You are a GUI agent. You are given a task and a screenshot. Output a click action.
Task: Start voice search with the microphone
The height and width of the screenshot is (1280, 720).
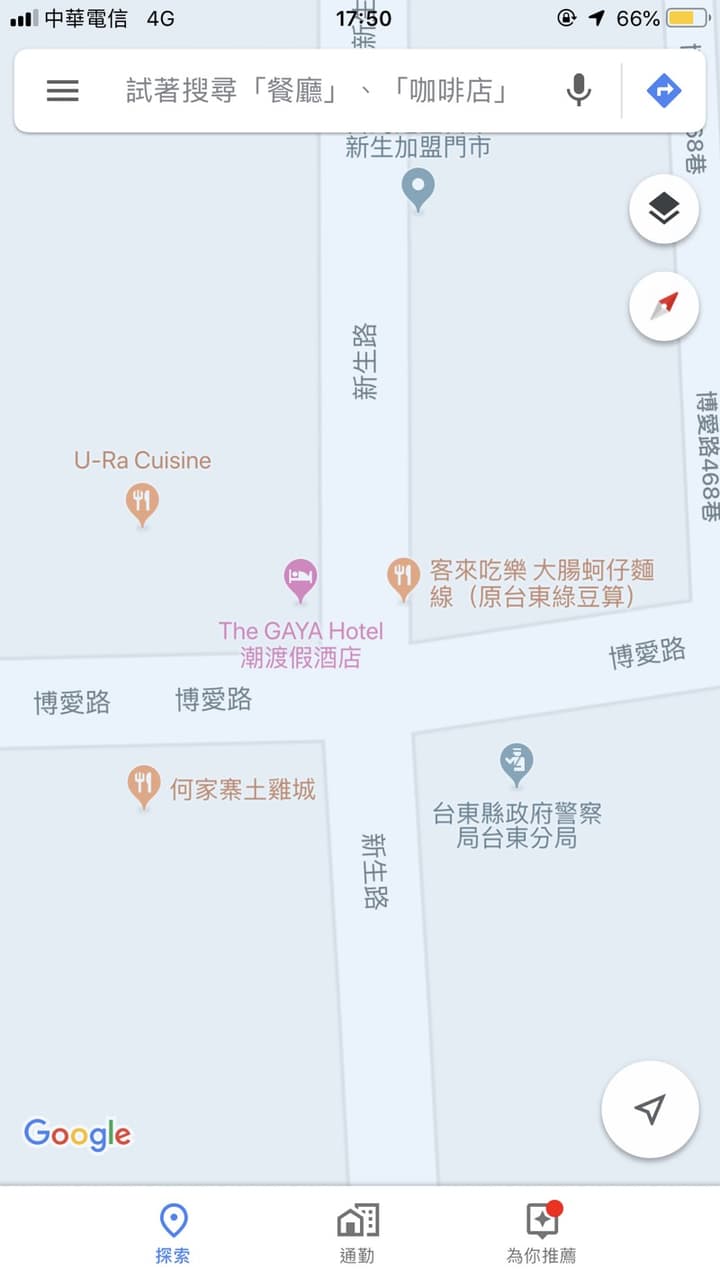578,91
